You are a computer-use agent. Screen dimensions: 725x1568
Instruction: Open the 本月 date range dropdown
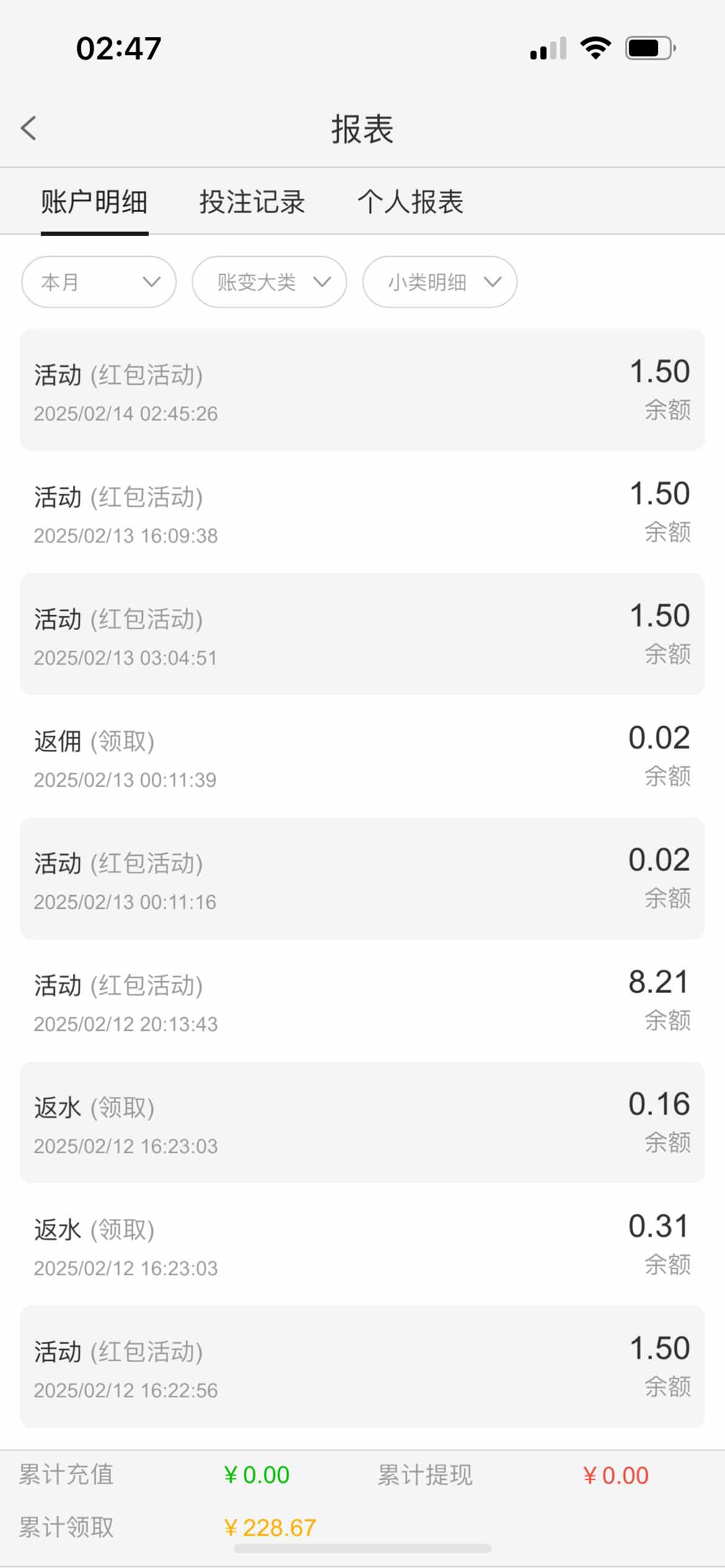(x=99, y=282)
